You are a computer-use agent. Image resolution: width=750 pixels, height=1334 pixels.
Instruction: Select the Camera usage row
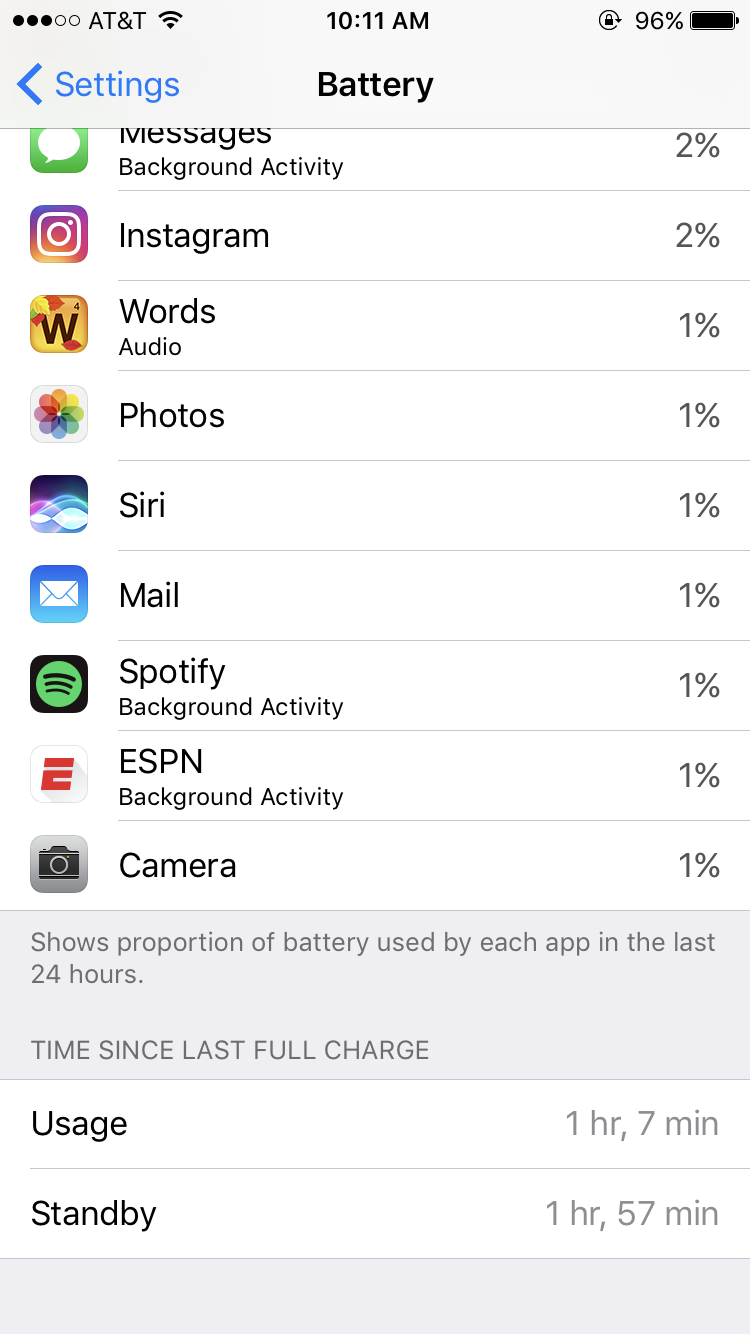coord(375,866)
